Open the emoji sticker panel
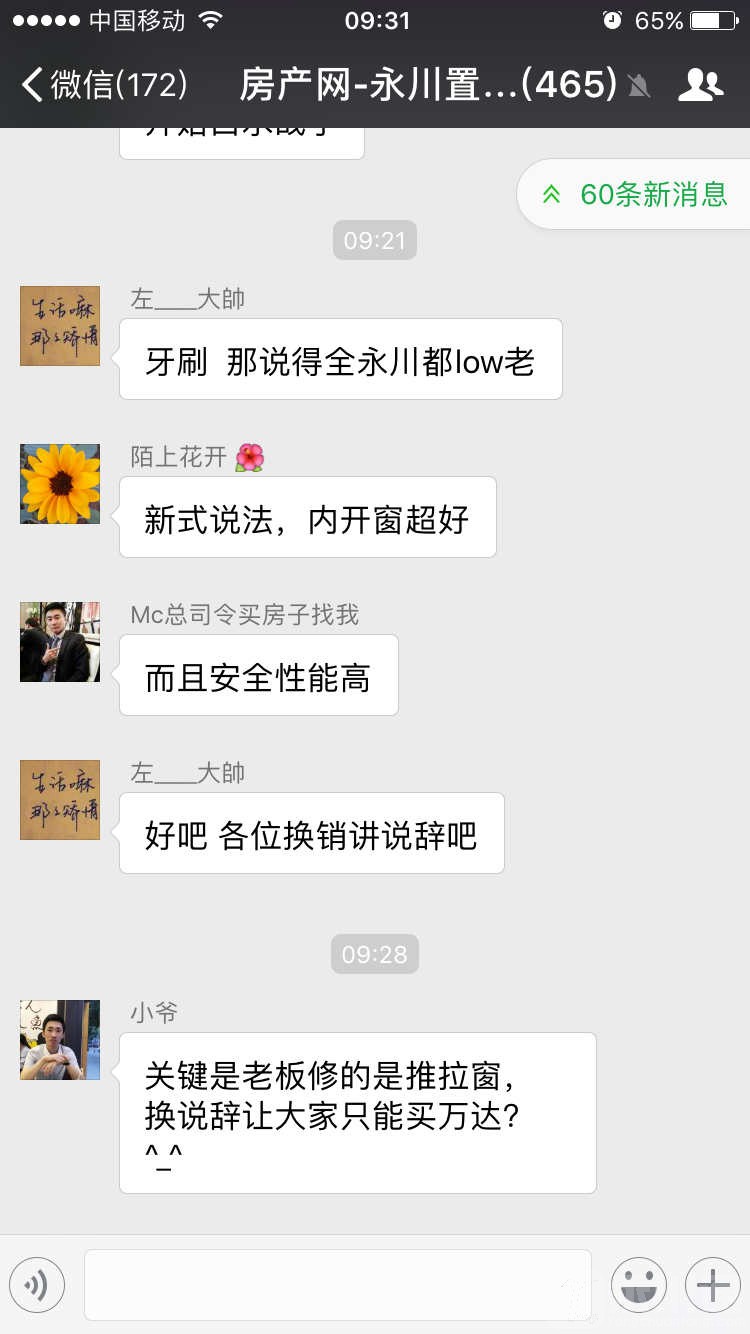Screen dimensions: 750x1334 click(x=639, y=1285)
